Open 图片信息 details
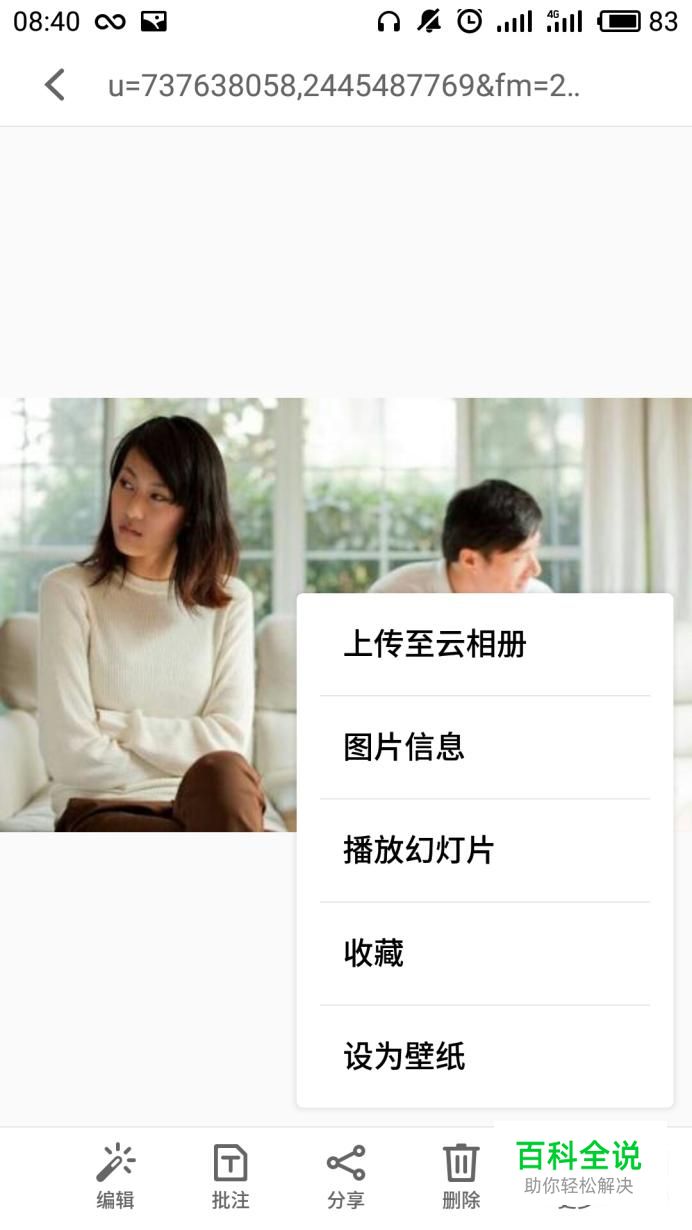This screenshot has width=692, height=1230. [x=485, y=747]
